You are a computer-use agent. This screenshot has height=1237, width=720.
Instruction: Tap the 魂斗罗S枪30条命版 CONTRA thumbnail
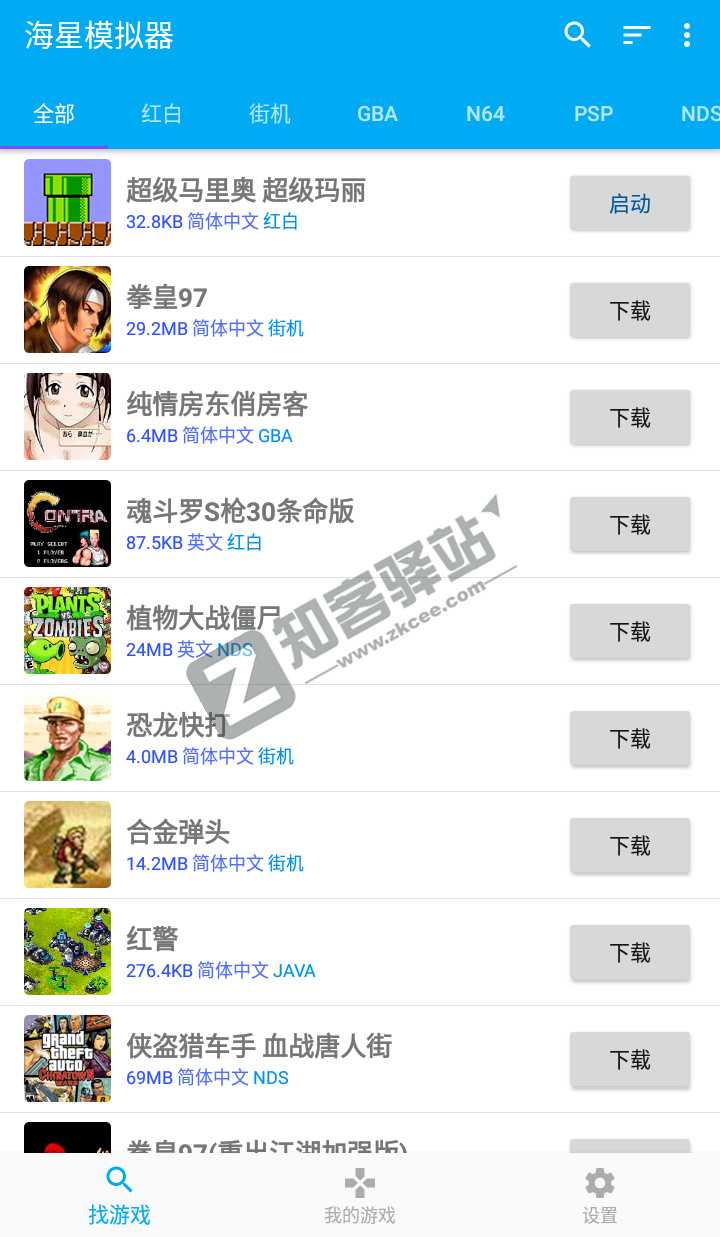coord(67,523)
